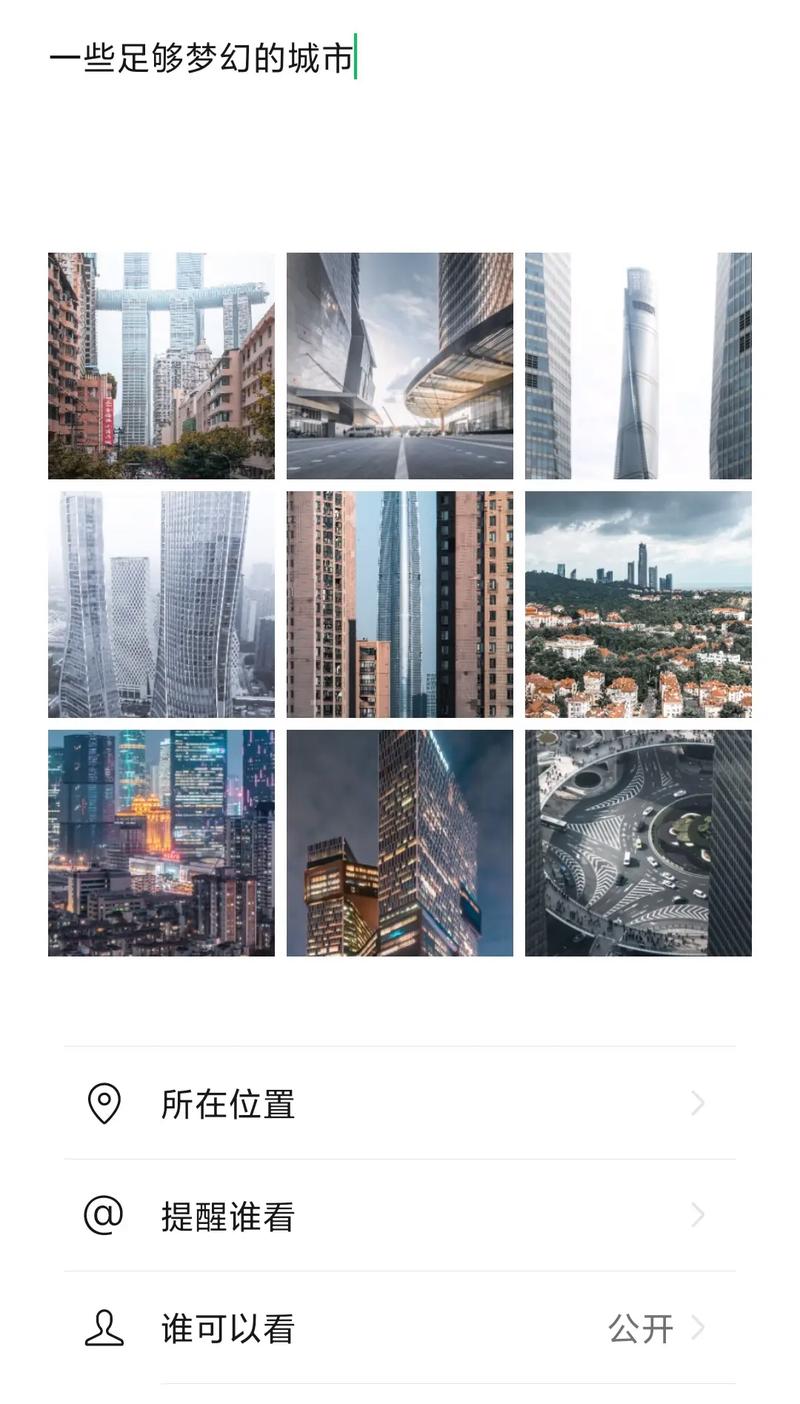800x1404 pixels.
Task: Open the aerial roundabout intersection photo
Action: [x=638, y=843]
